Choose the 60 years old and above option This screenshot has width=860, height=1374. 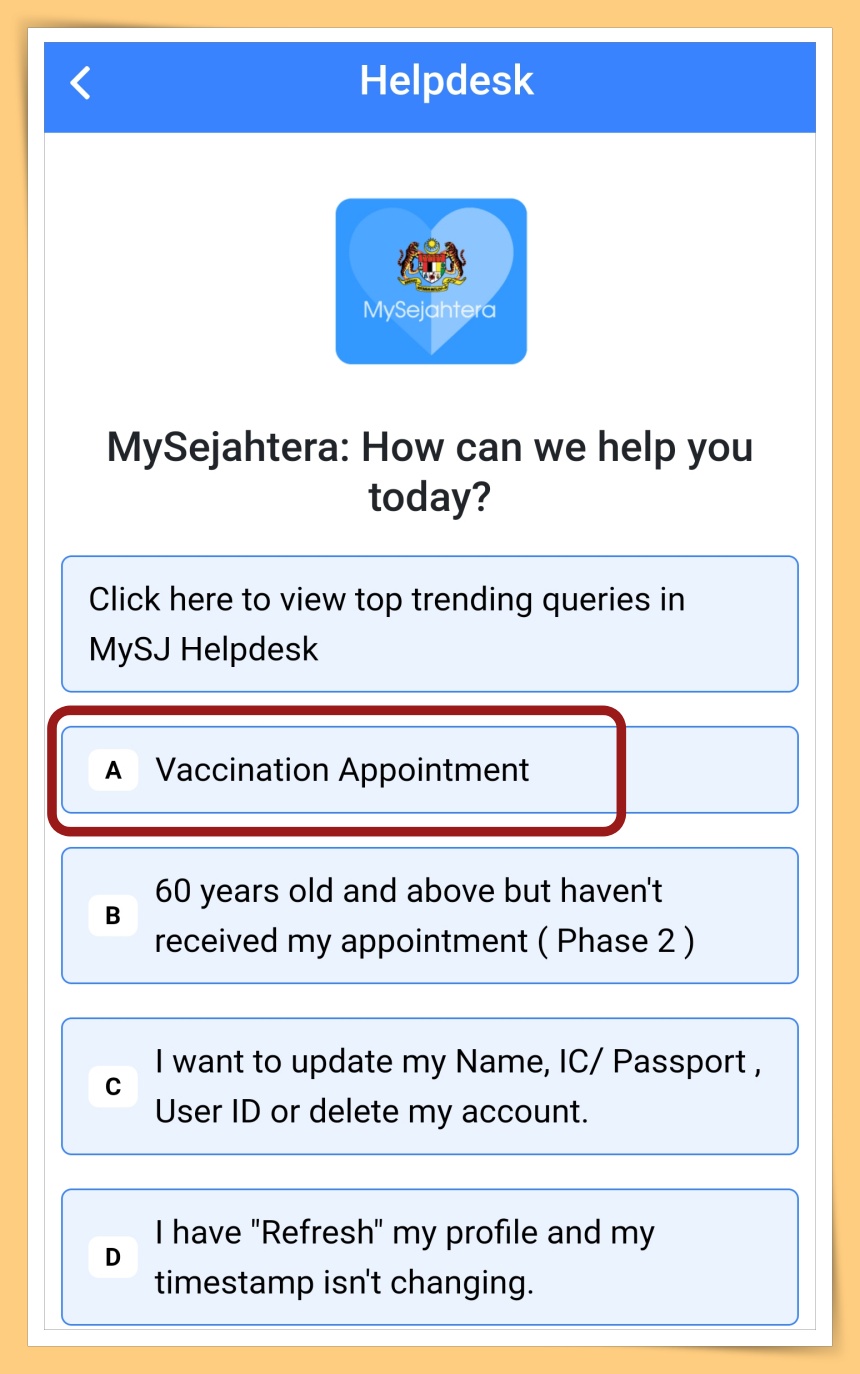429,916
